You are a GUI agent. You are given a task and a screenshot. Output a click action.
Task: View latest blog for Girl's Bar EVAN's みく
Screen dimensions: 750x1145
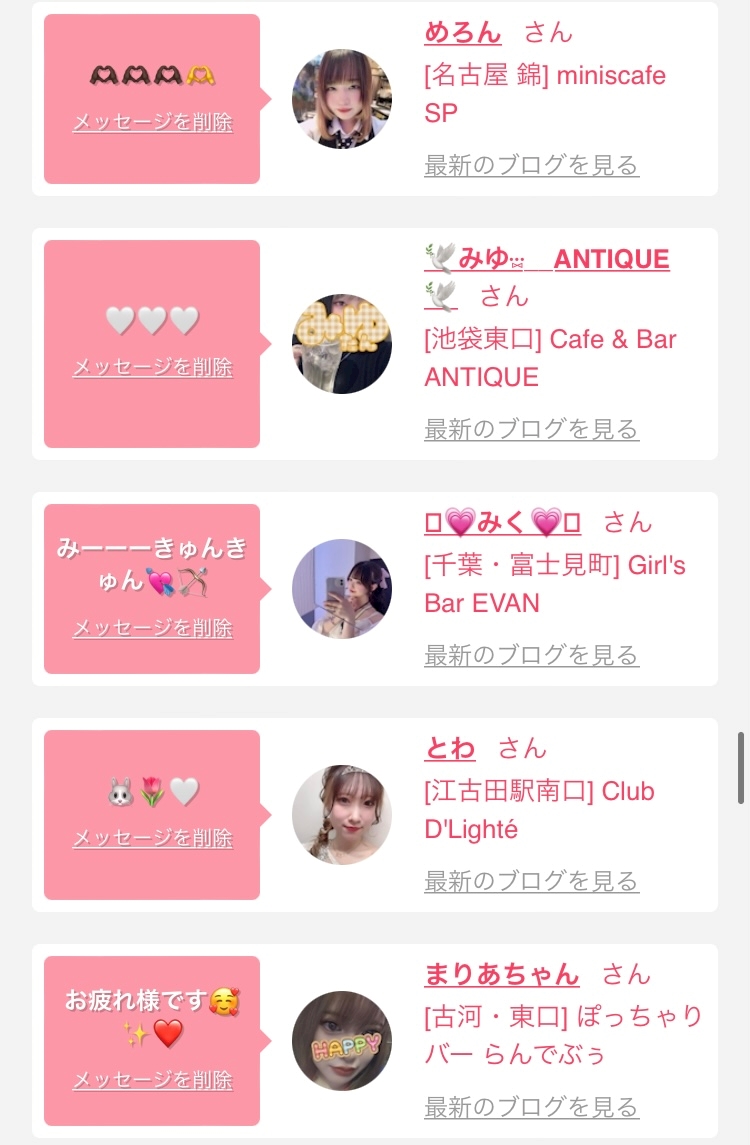(x=532, y=655)
